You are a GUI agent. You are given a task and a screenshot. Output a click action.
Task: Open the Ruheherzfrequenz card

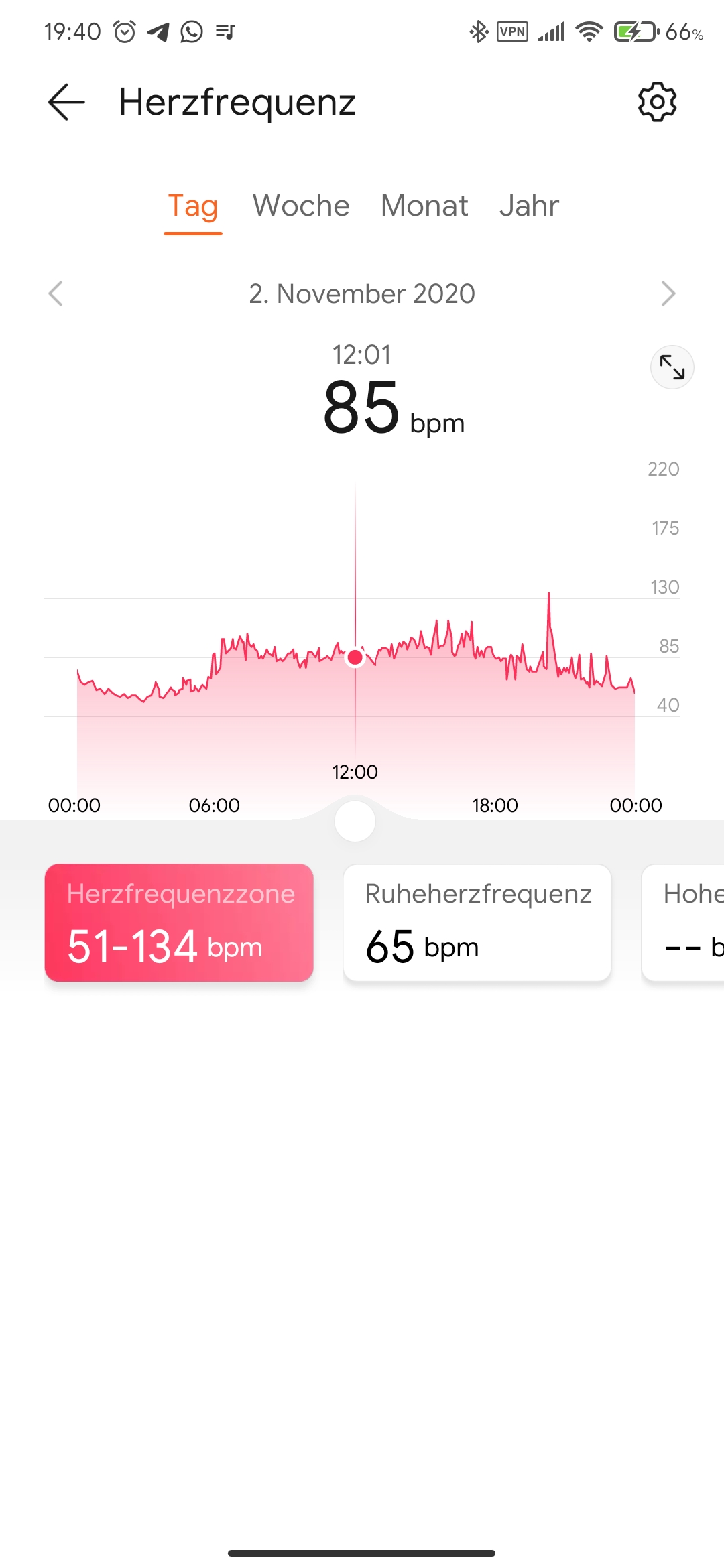coord(477,923)
